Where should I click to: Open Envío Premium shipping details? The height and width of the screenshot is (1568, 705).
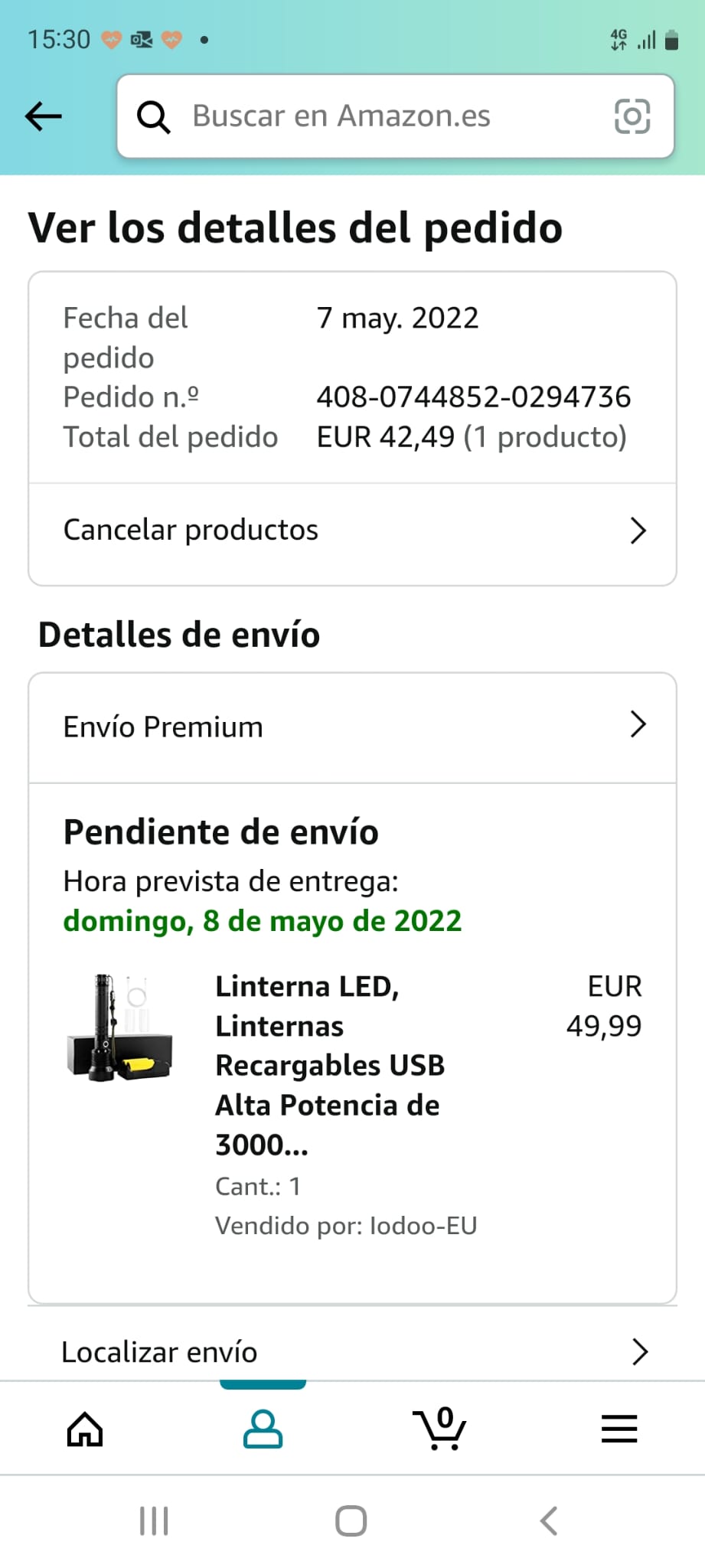(x=352, y=727)
